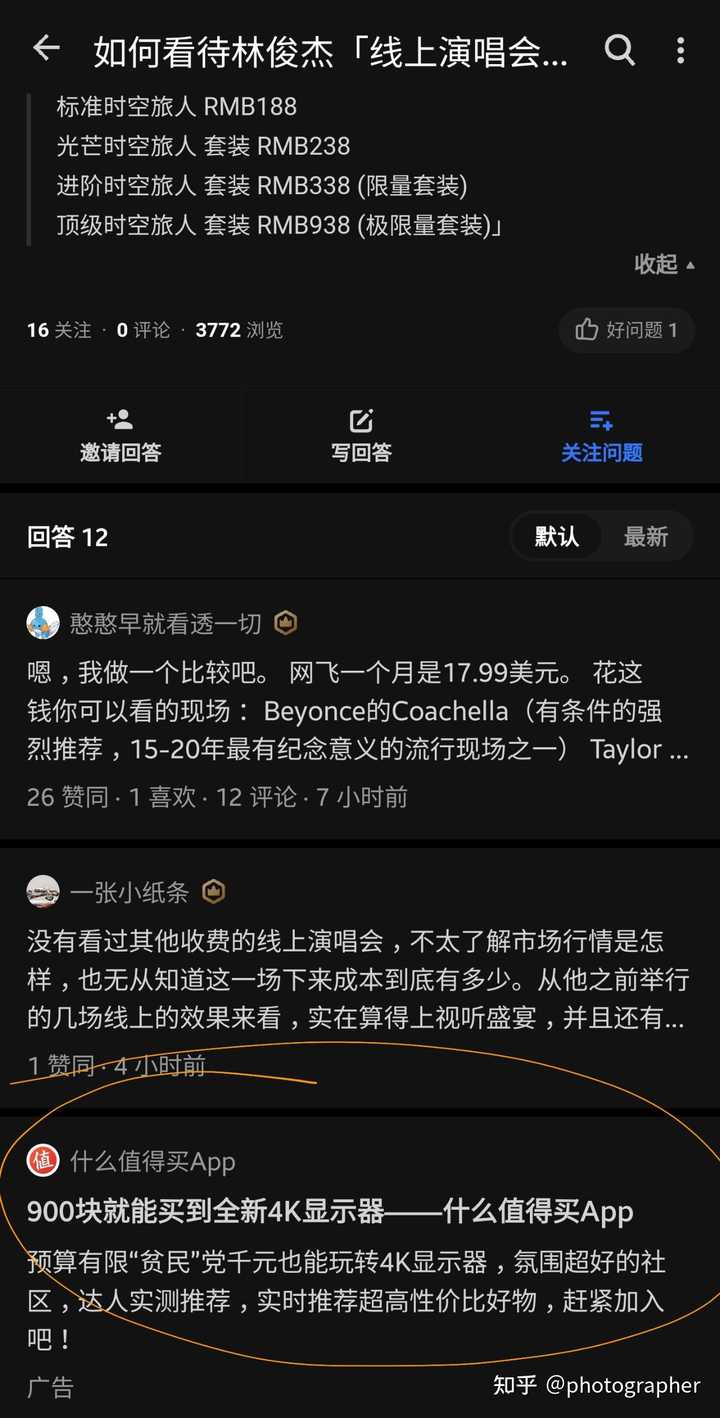Tap the 关注问题 follow icon
Screen dimensions: 720x1418
[x=600, y=419]
